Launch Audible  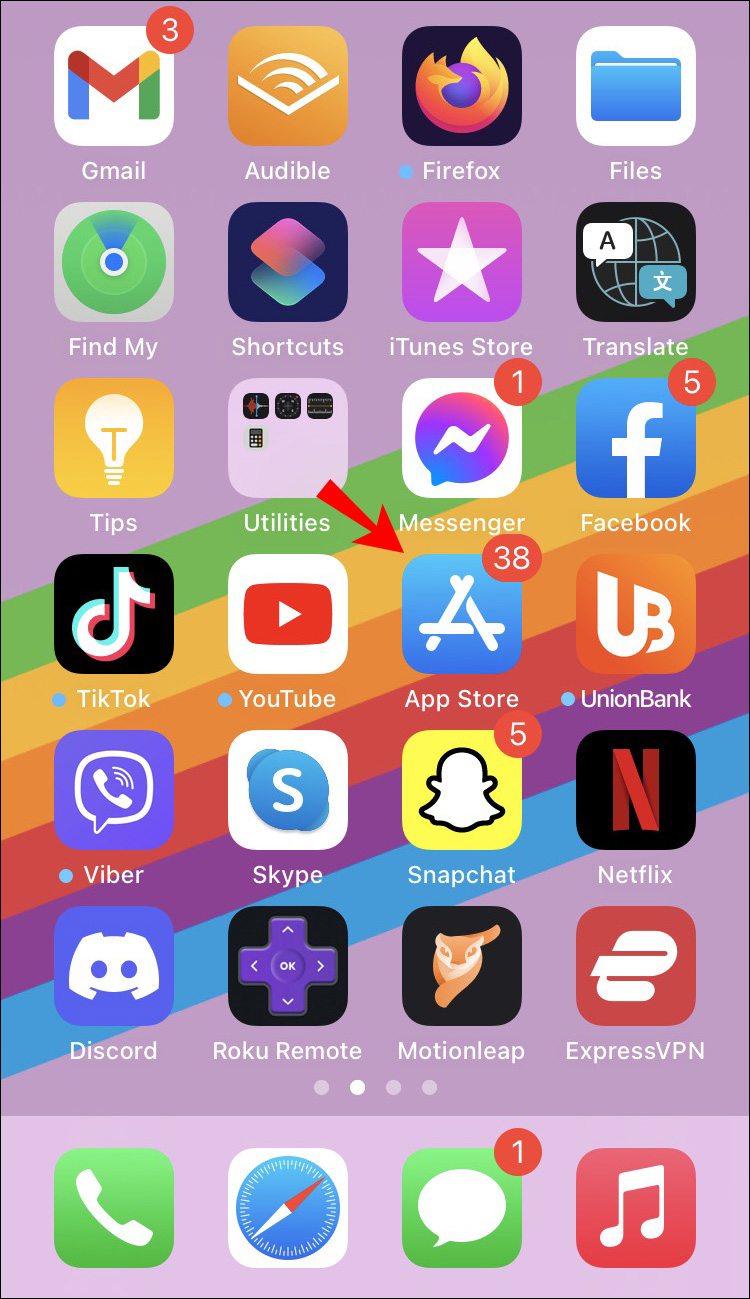pos(288,86)
